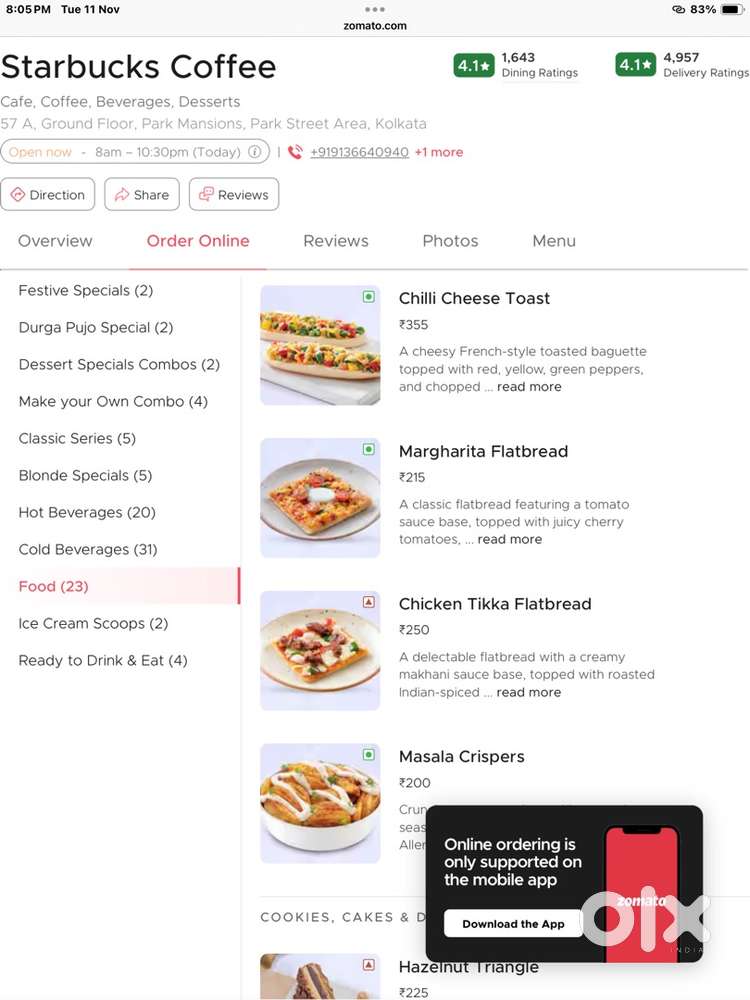
Task: Expand the +1 more phone numbers
Action: click(437, 152)
